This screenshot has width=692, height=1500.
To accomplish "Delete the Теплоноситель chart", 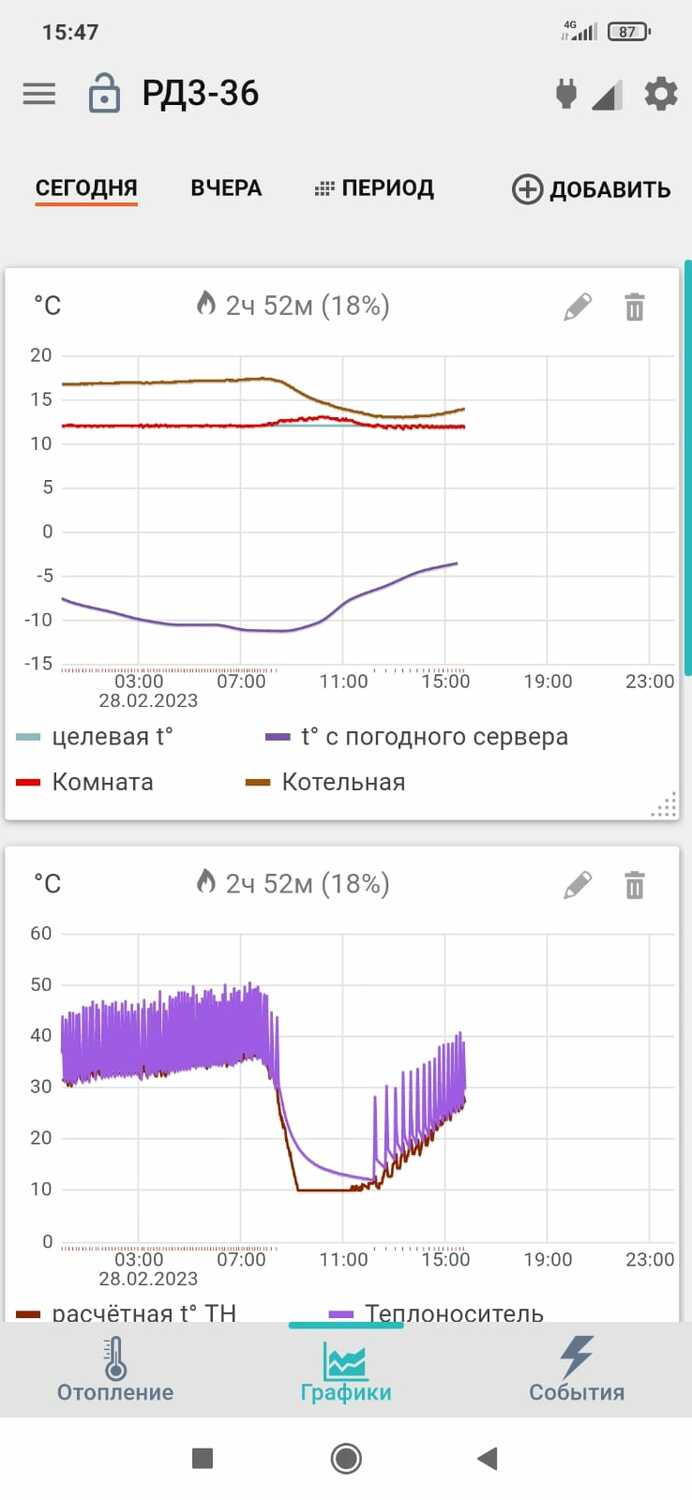I will [x=635, y=884].
